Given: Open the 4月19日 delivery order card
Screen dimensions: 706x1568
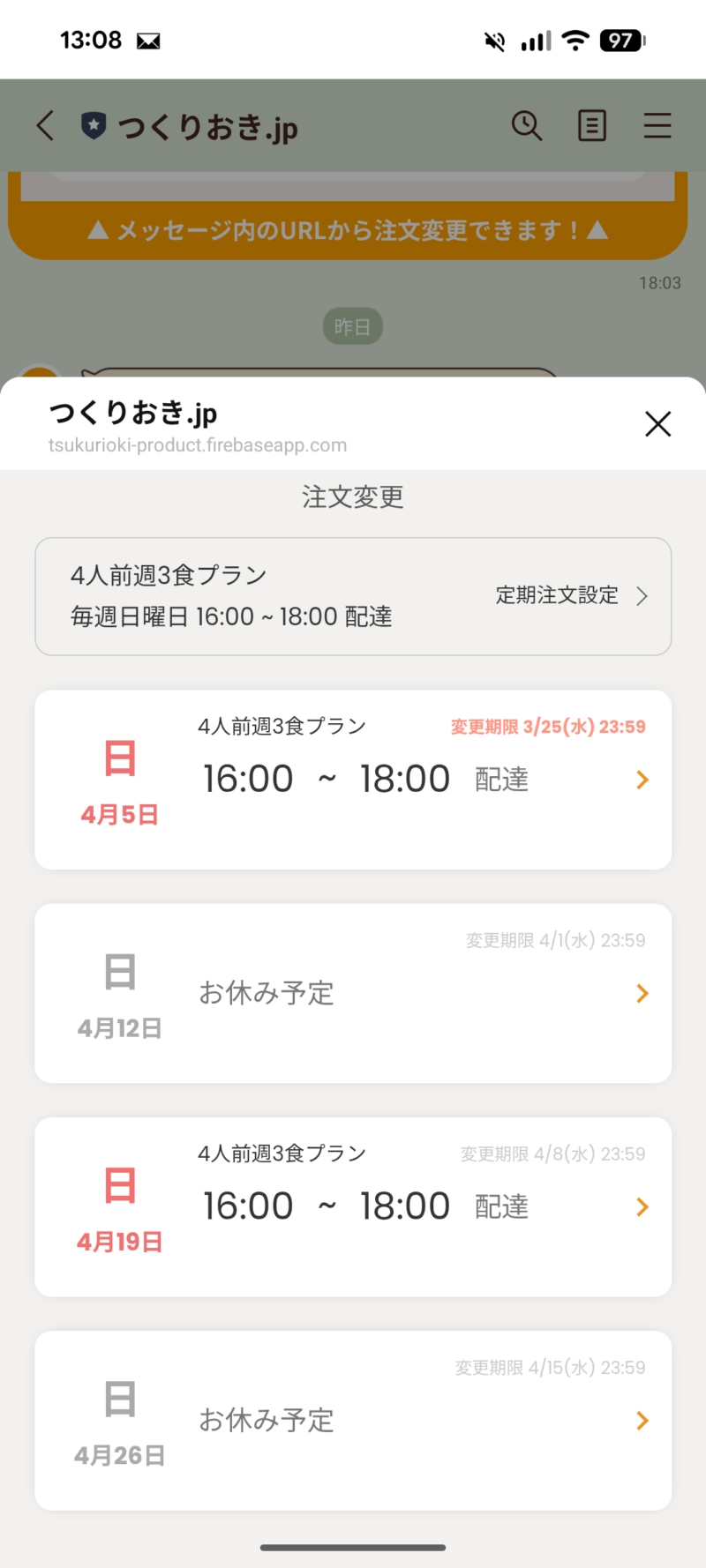Looking at the screenshot, I should [x=353, y=1206].
